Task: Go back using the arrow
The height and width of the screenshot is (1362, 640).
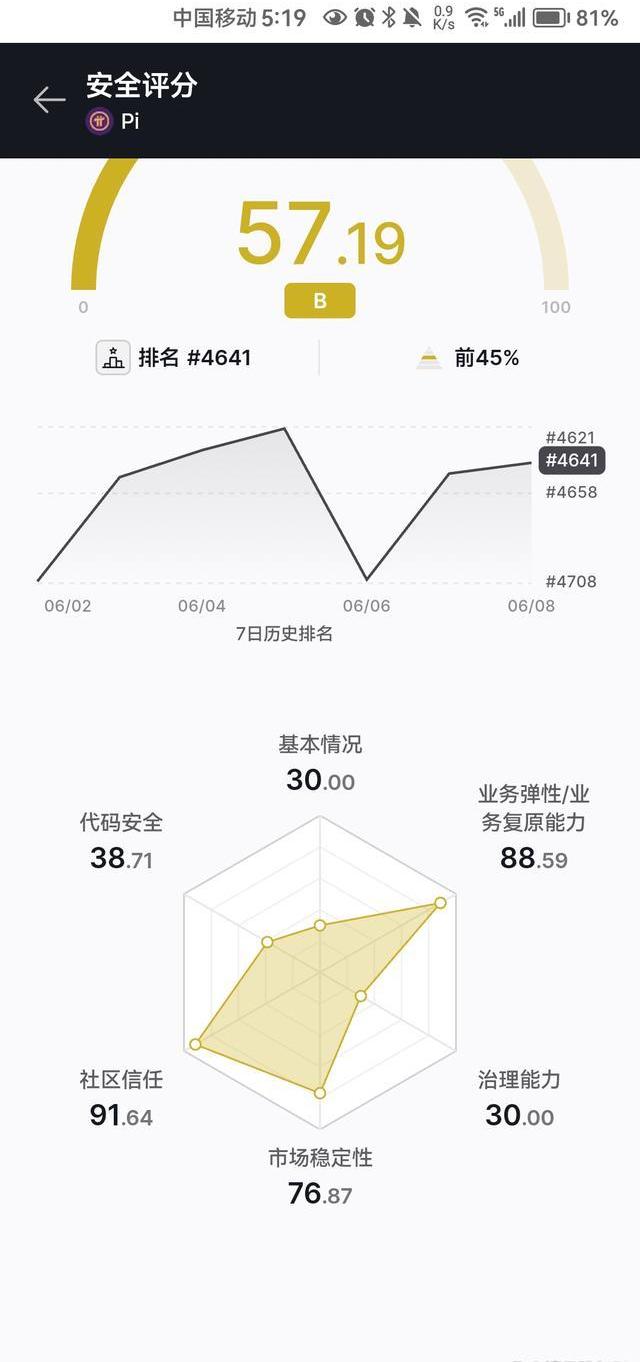Action: [48, 100]
